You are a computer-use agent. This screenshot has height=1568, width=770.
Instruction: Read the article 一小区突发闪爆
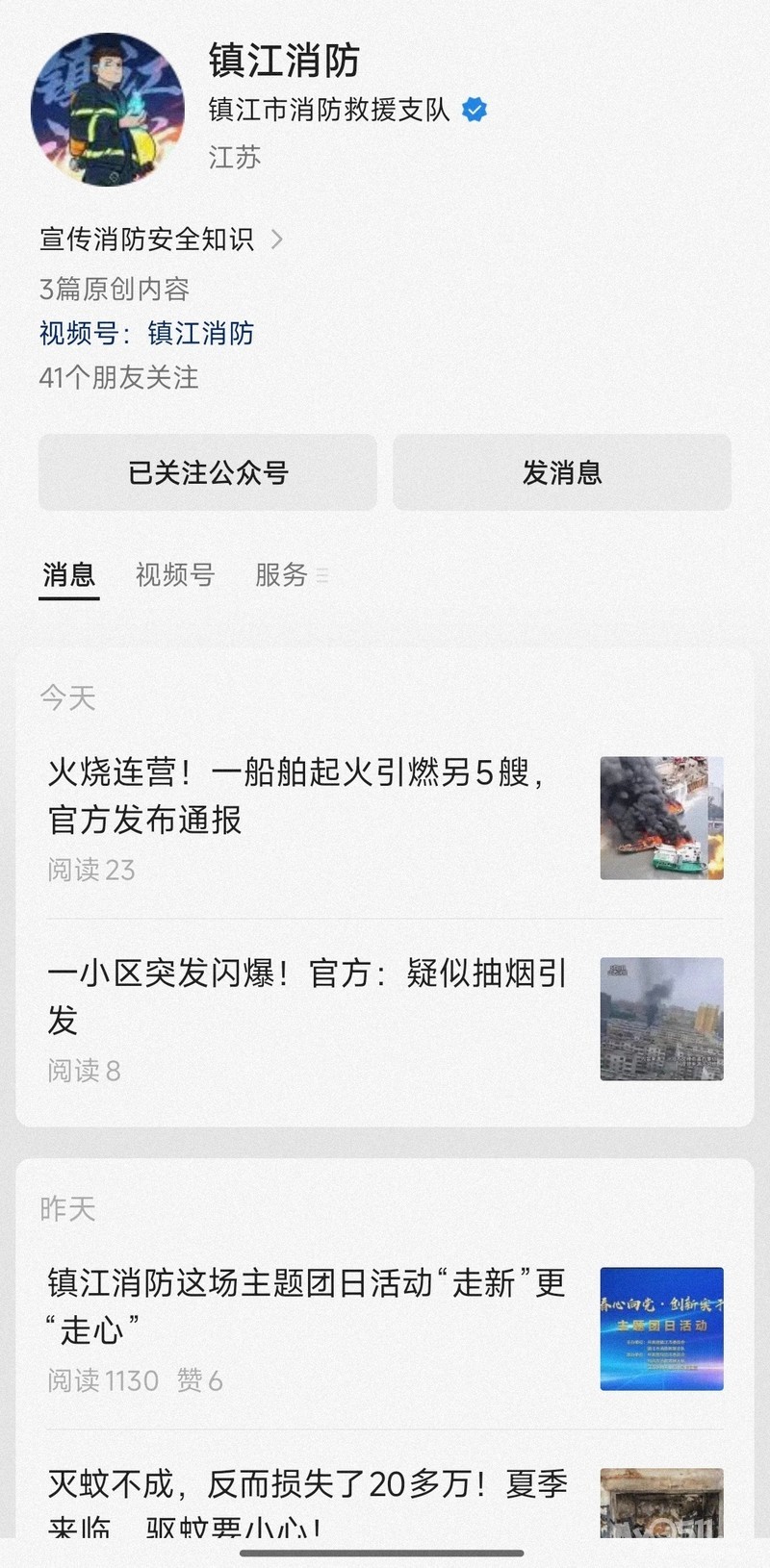pyautogui.click(x=308, y=997)
